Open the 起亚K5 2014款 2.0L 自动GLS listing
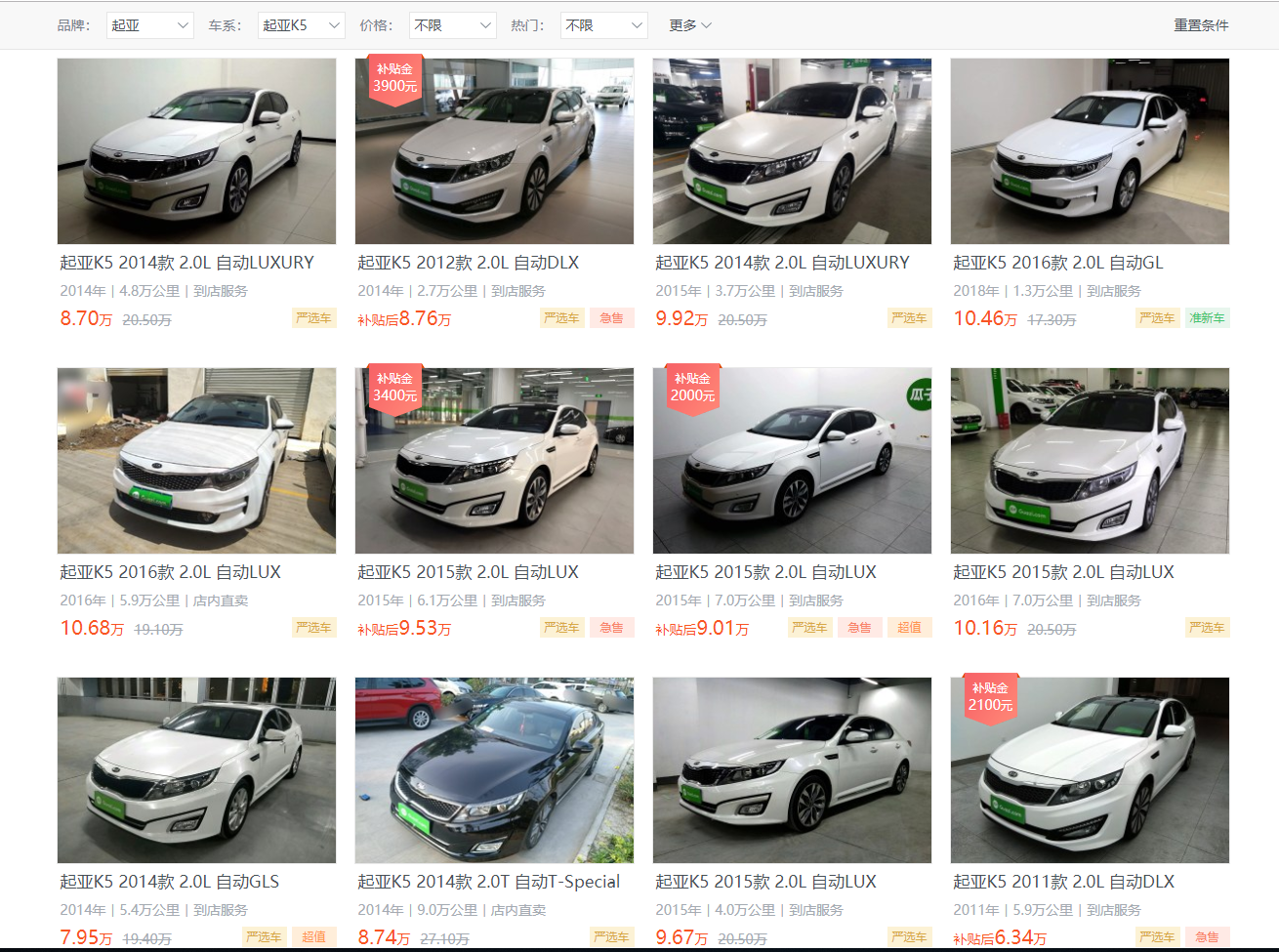The image size is (1279, 952). [196, 770]
